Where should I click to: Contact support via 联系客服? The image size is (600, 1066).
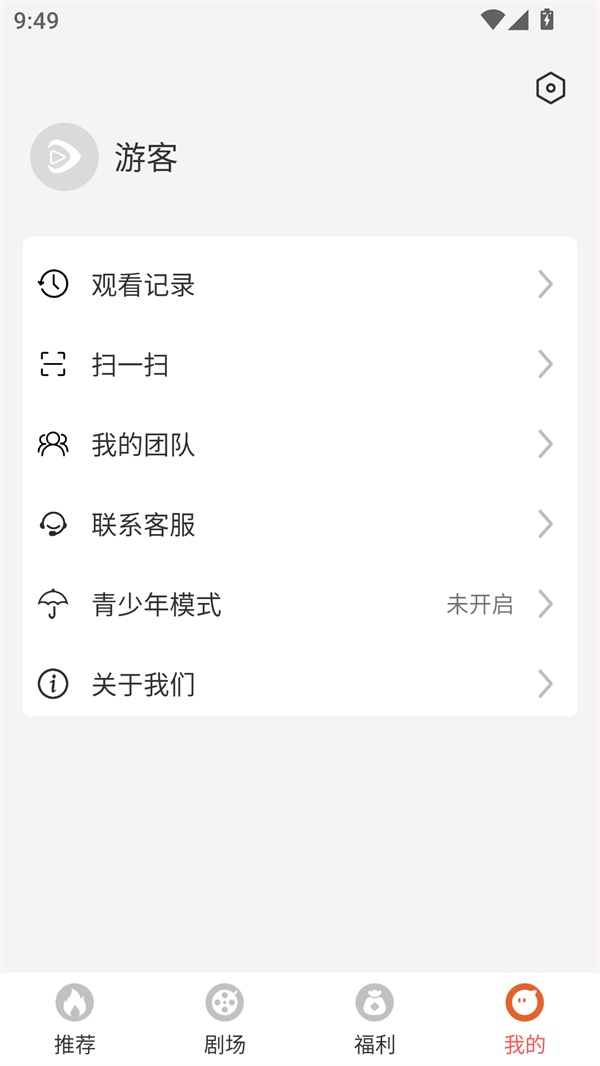[300, 525]
